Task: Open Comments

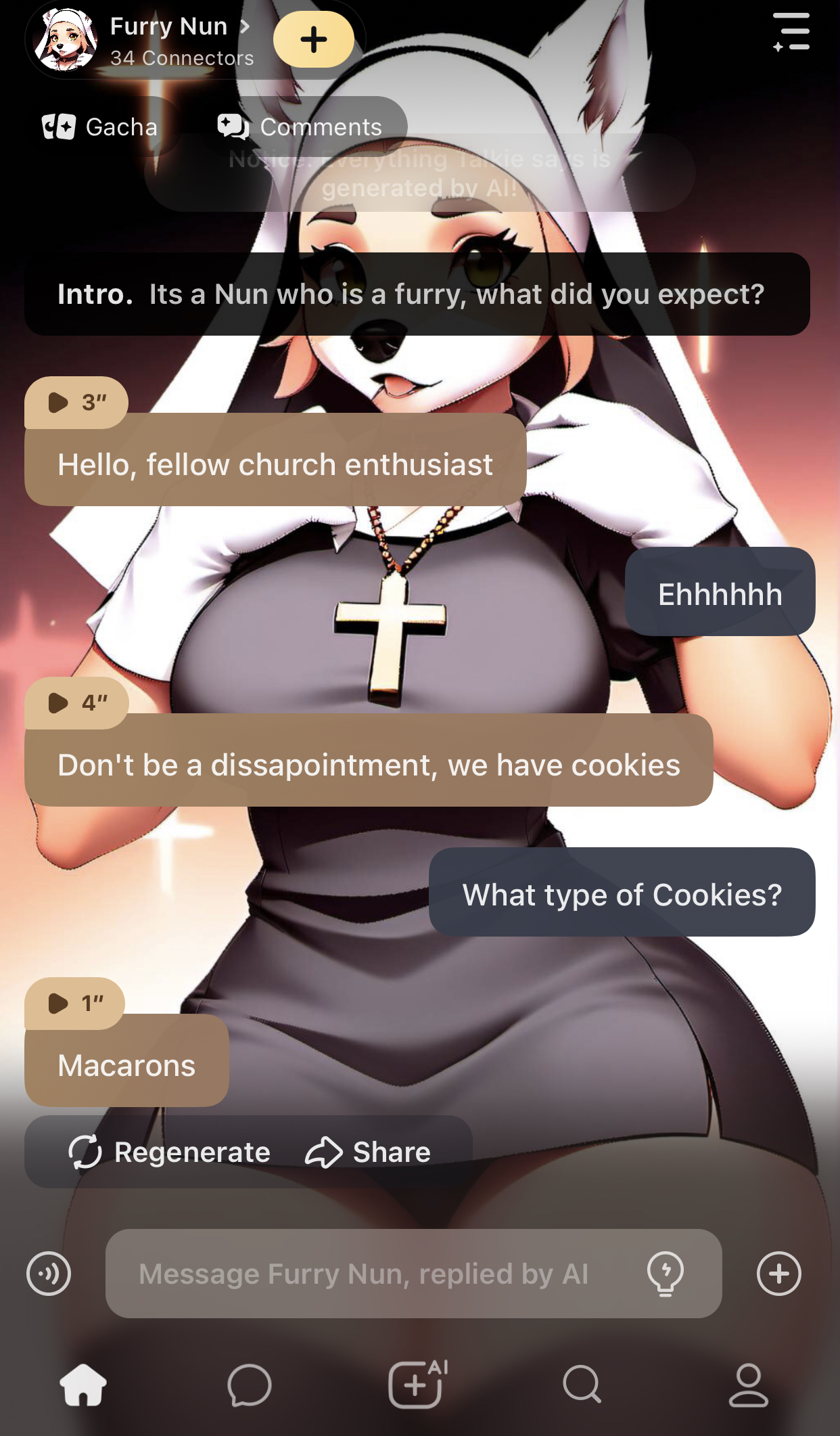Action: click(300, 127)
